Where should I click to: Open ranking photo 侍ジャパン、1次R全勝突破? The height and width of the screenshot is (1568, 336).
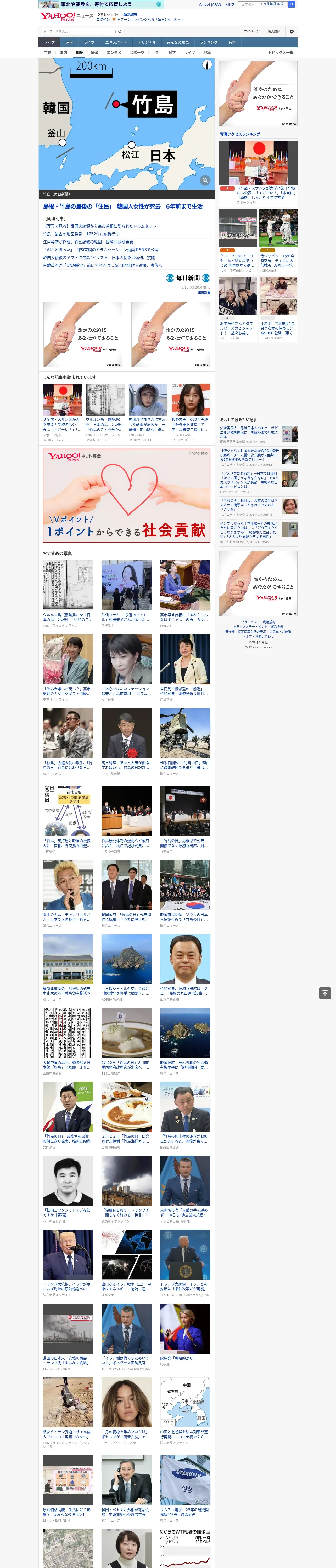tap(278, 240)
